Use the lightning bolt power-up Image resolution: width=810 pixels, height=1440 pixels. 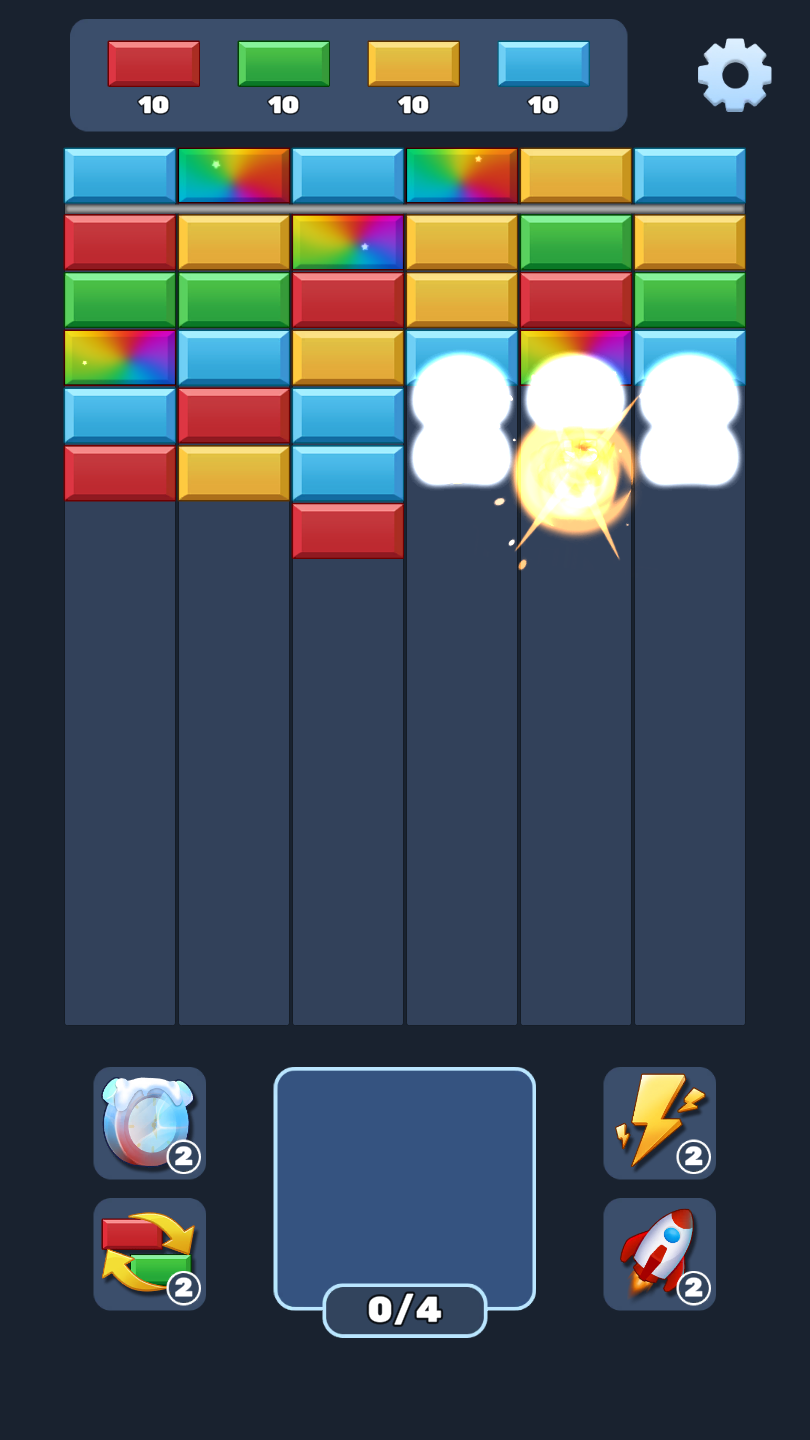coord(659,1124)
